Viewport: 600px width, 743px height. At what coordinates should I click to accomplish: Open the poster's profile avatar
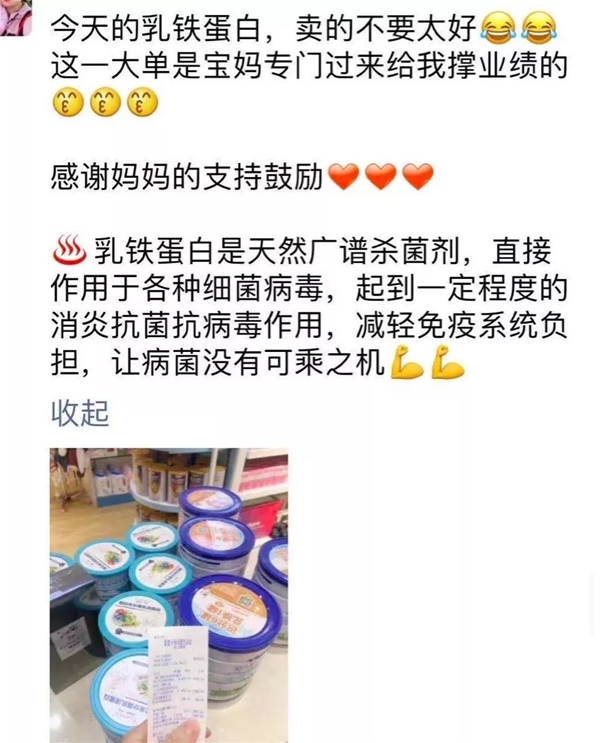coord(15,17)
